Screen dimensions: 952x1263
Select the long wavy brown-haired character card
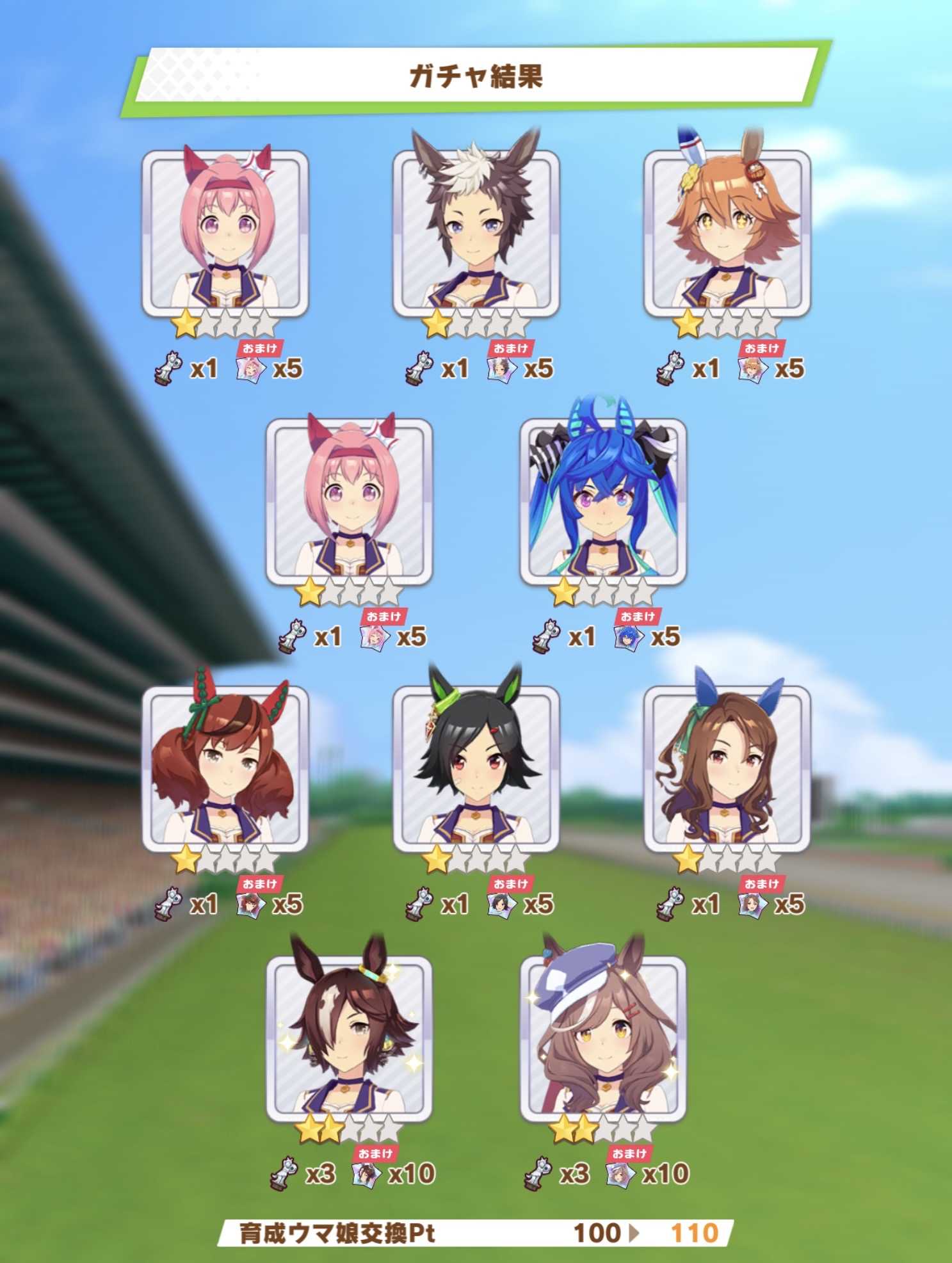coord(727,770)
